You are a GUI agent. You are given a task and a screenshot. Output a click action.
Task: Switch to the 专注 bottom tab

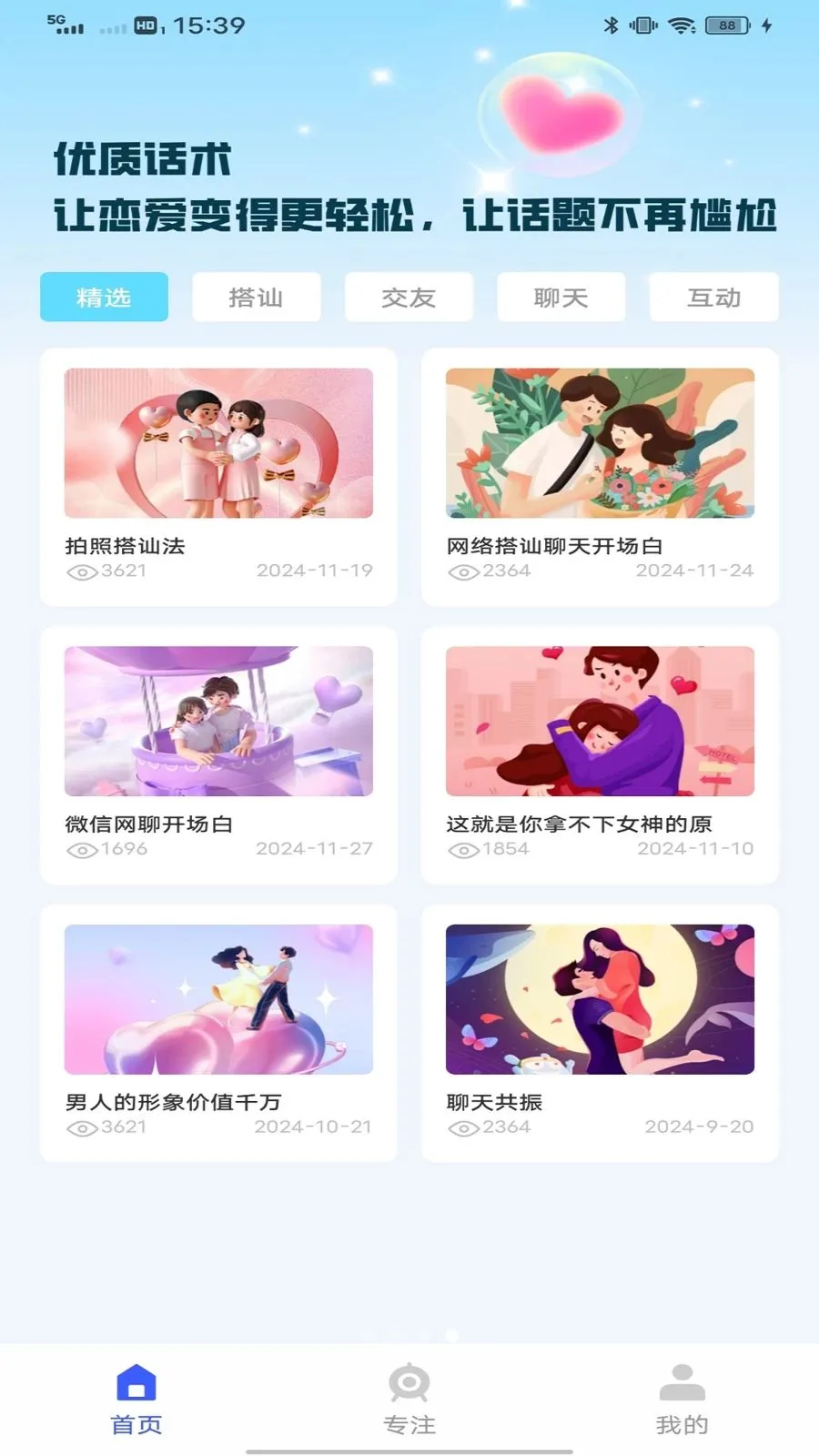pyautogui.click(x=409, y=1399)
